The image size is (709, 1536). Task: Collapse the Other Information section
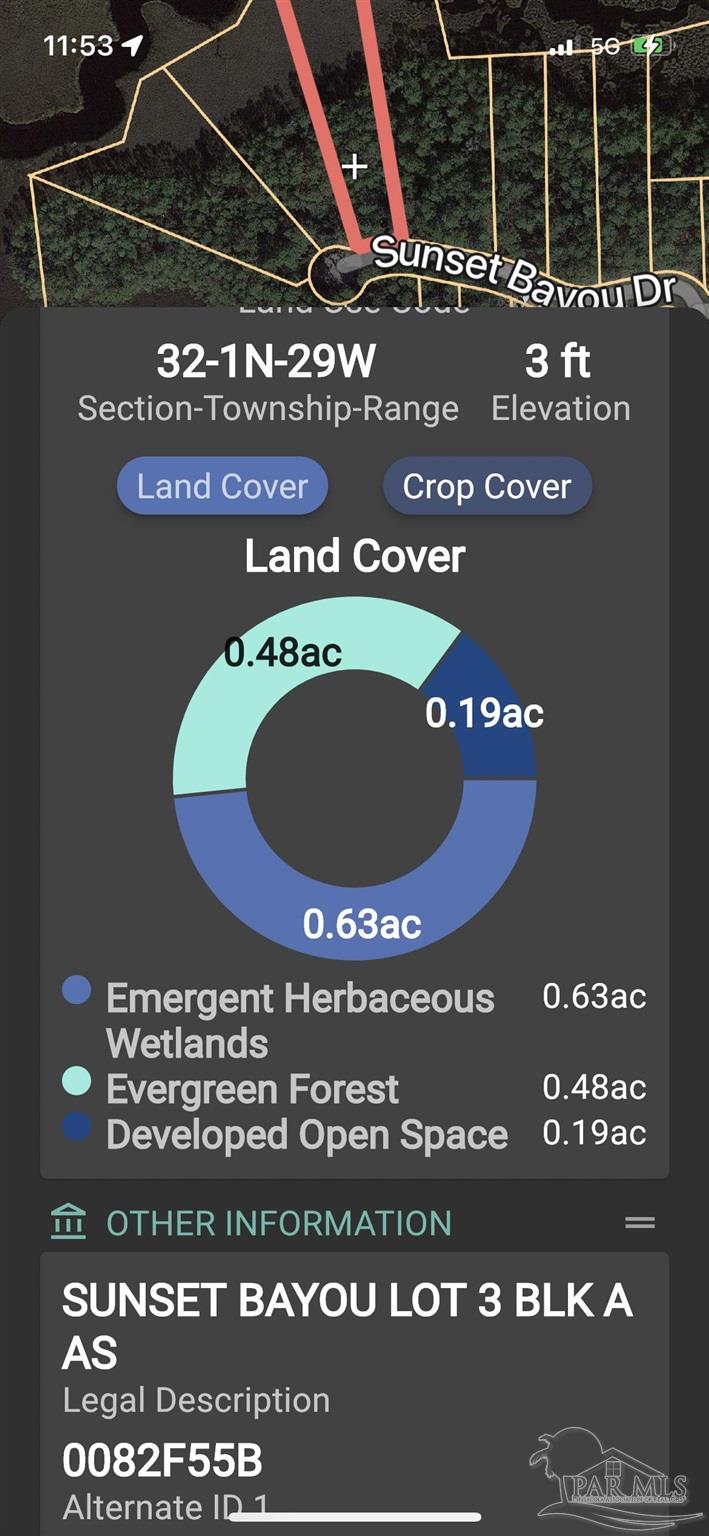(x=640, y=1222)
